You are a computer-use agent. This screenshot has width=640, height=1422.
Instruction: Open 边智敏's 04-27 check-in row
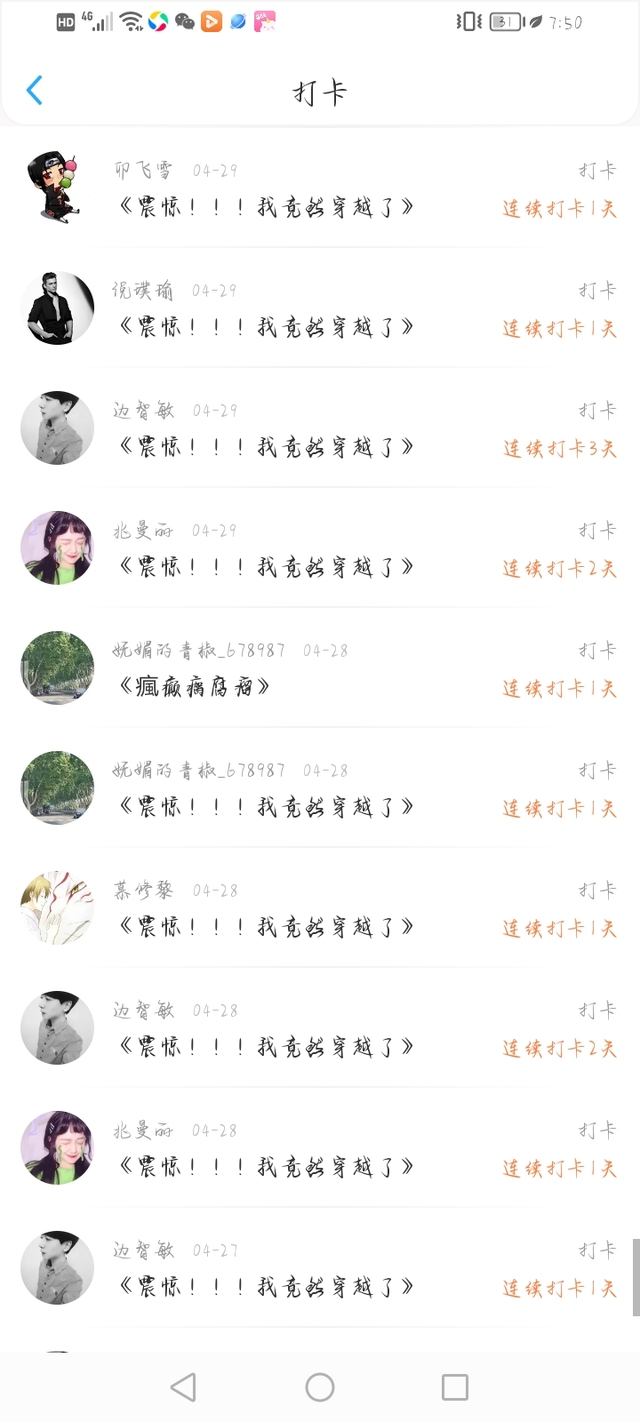(x=265, y=1287)
